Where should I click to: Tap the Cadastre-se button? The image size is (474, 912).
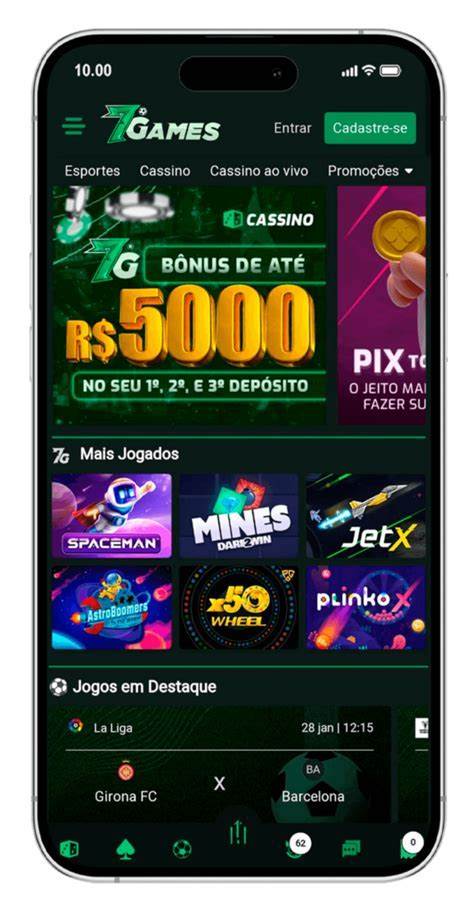[x=370, y=128]
